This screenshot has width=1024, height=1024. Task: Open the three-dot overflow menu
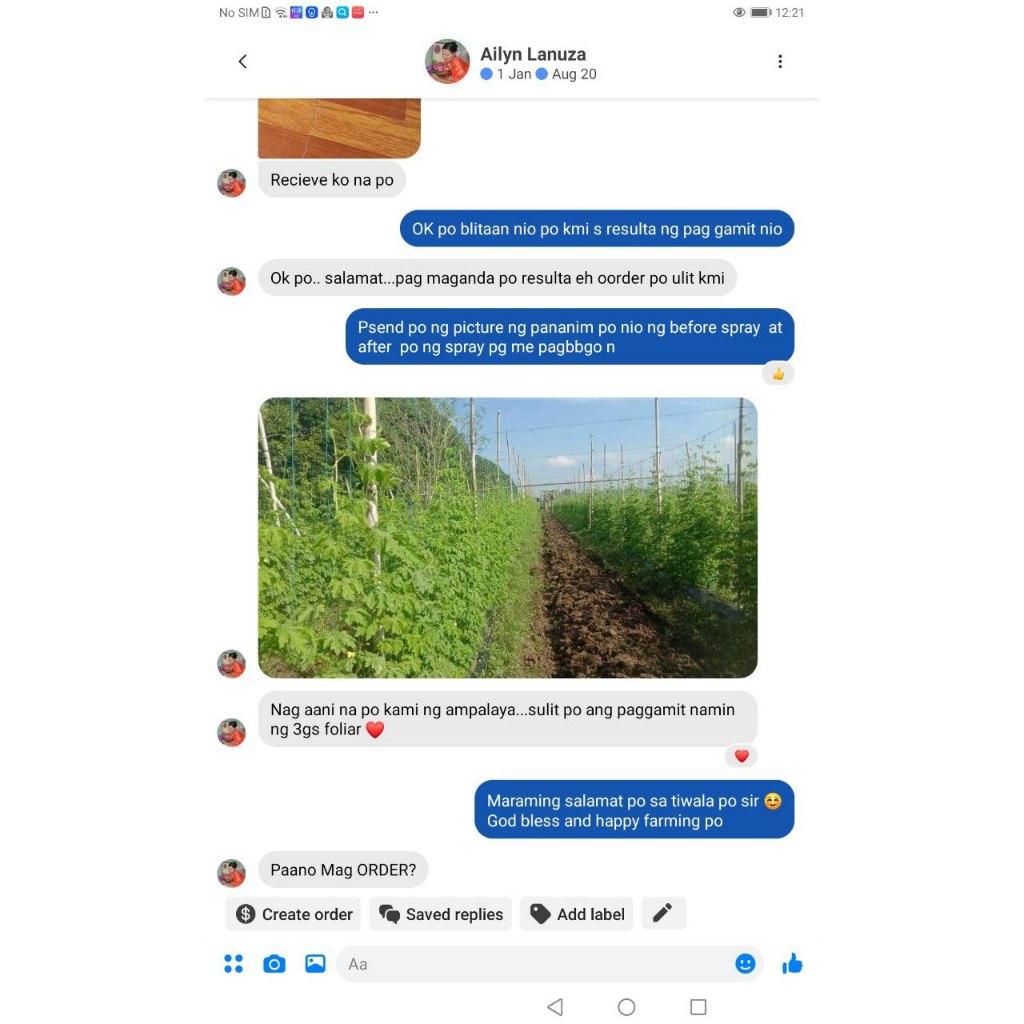(780, 62)
